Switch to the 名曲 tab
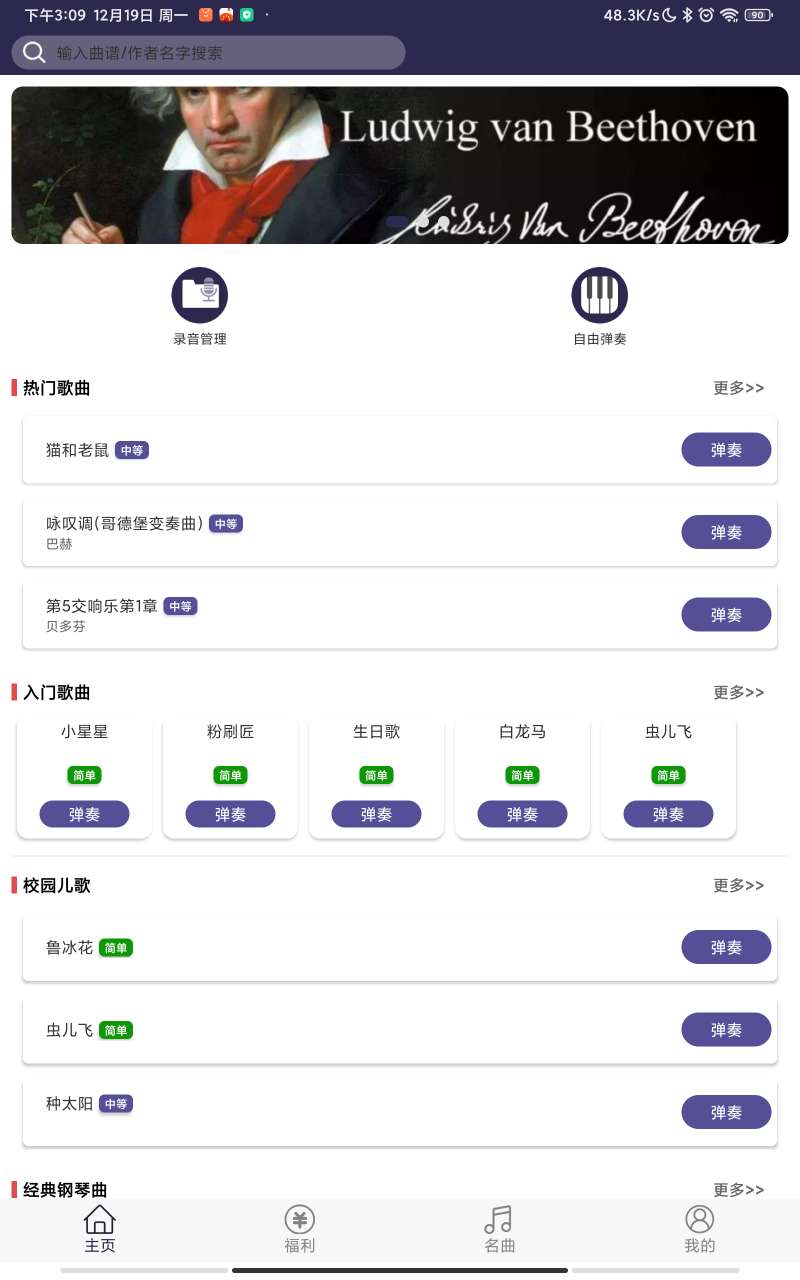The height and width of the screenshot is (1280, 800). [500, 1229]
